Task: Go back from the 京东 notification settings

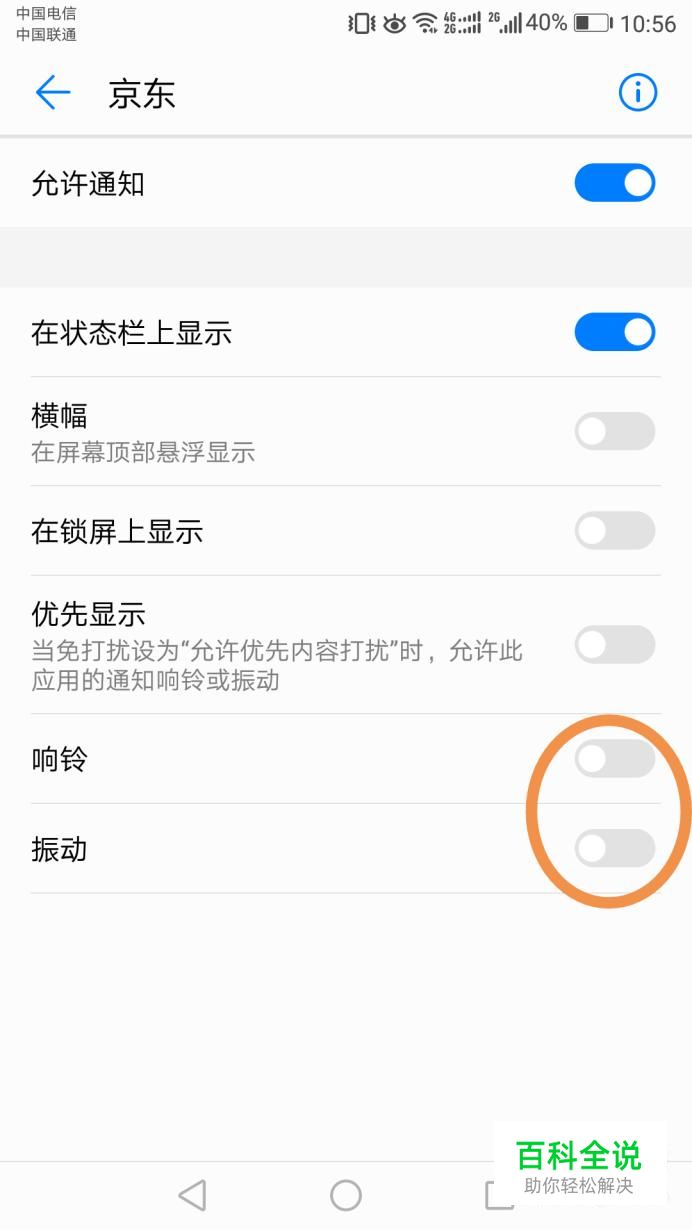Action: pyautogui.click(x=53, y=94)
